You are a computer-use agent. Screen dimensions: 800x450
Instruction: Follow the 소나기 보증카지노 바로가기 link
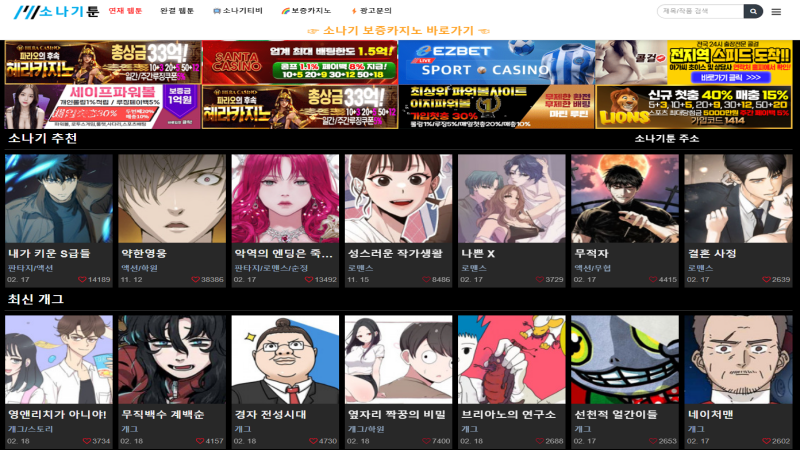click(399, 31)
